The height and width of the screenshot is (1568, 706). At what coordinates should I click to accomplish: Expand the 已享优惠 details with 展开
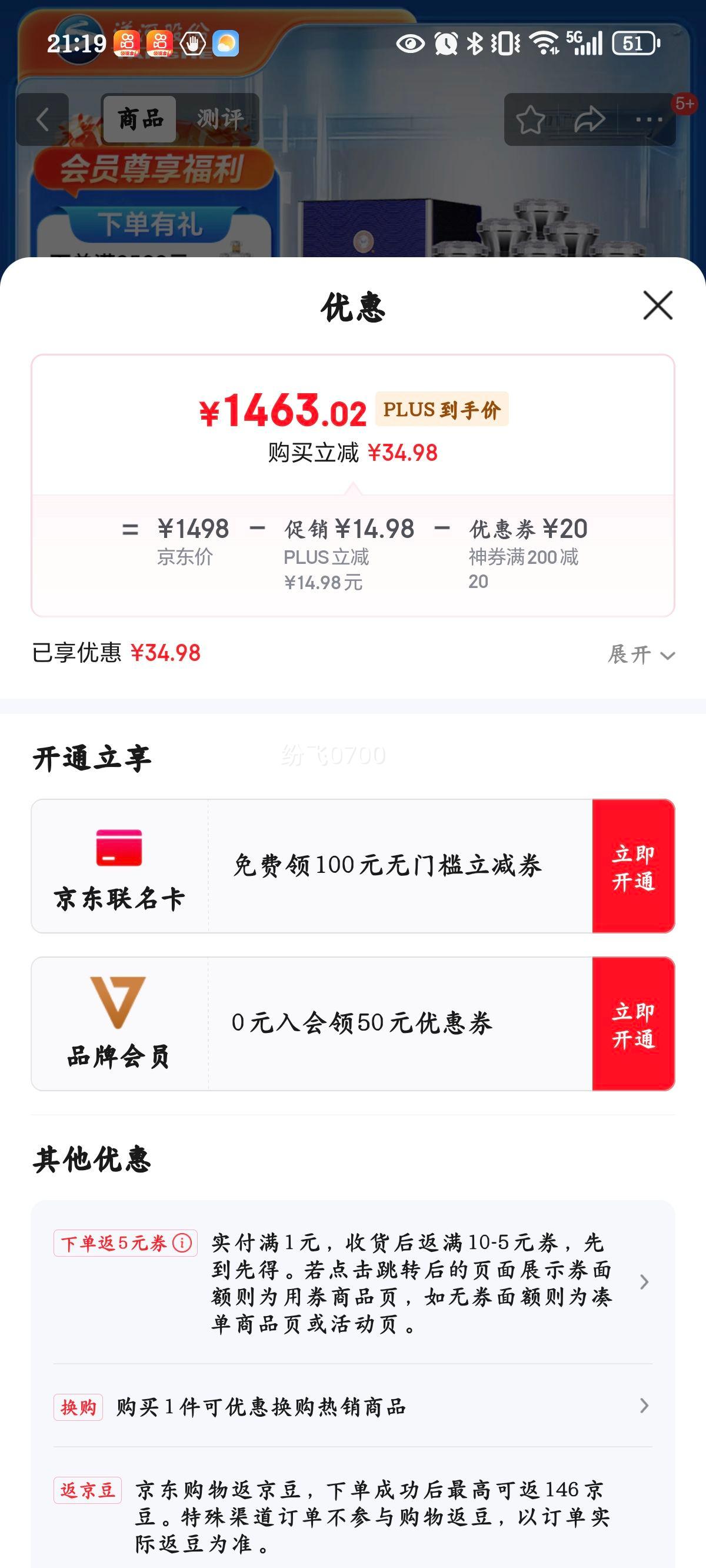[641, 655]
